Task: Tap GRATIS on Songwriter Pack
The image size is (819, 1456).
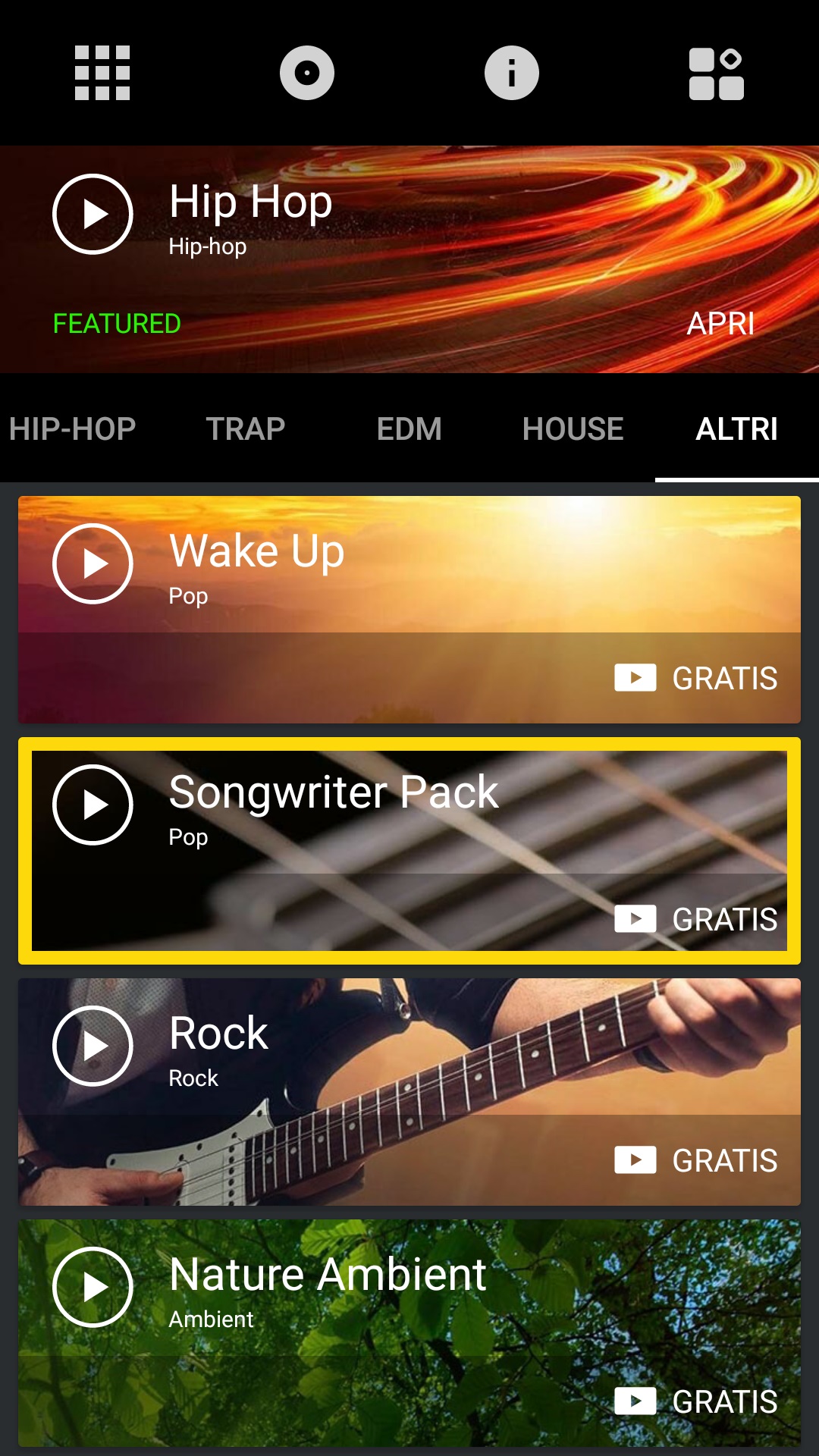Action: click(x=696, y=919)
